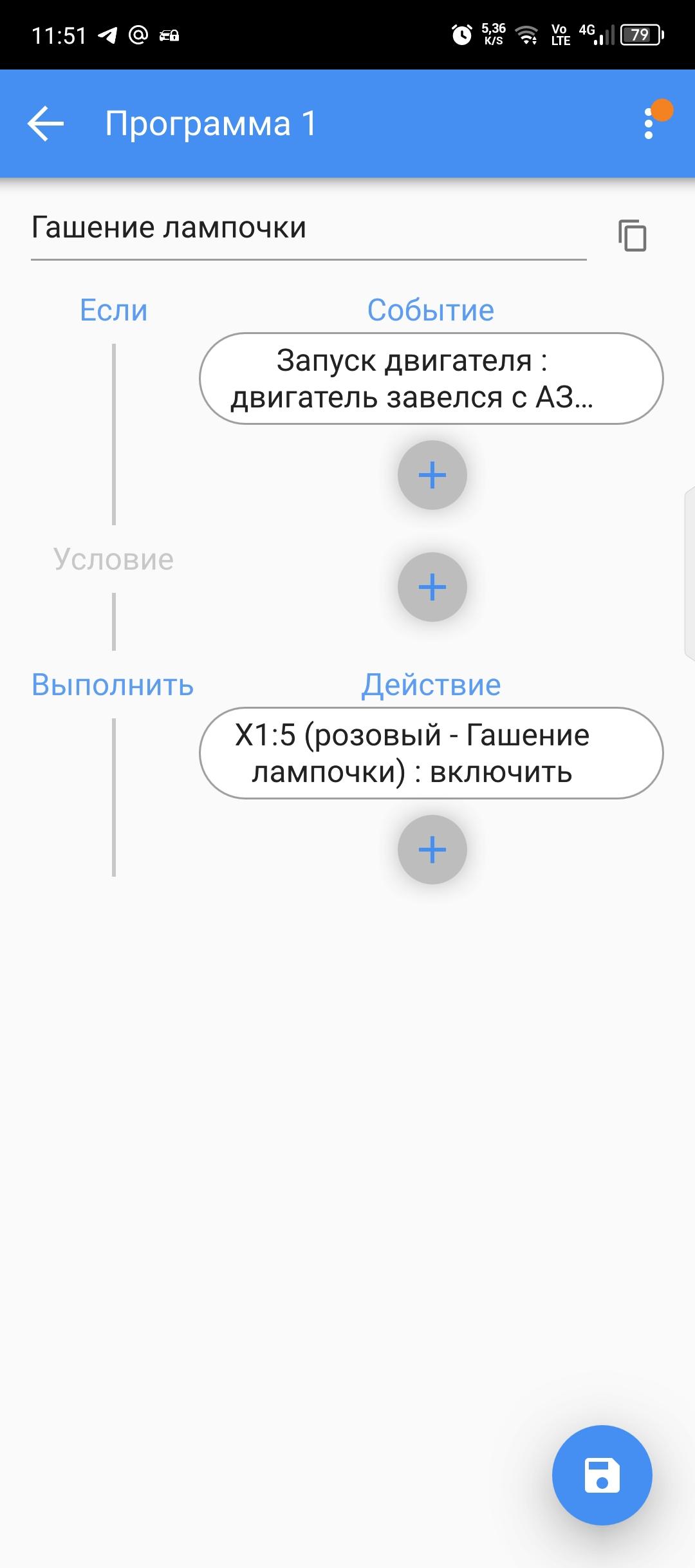695x1568 pixels.
Task: Go back from Программа 1
Action: 46,123
